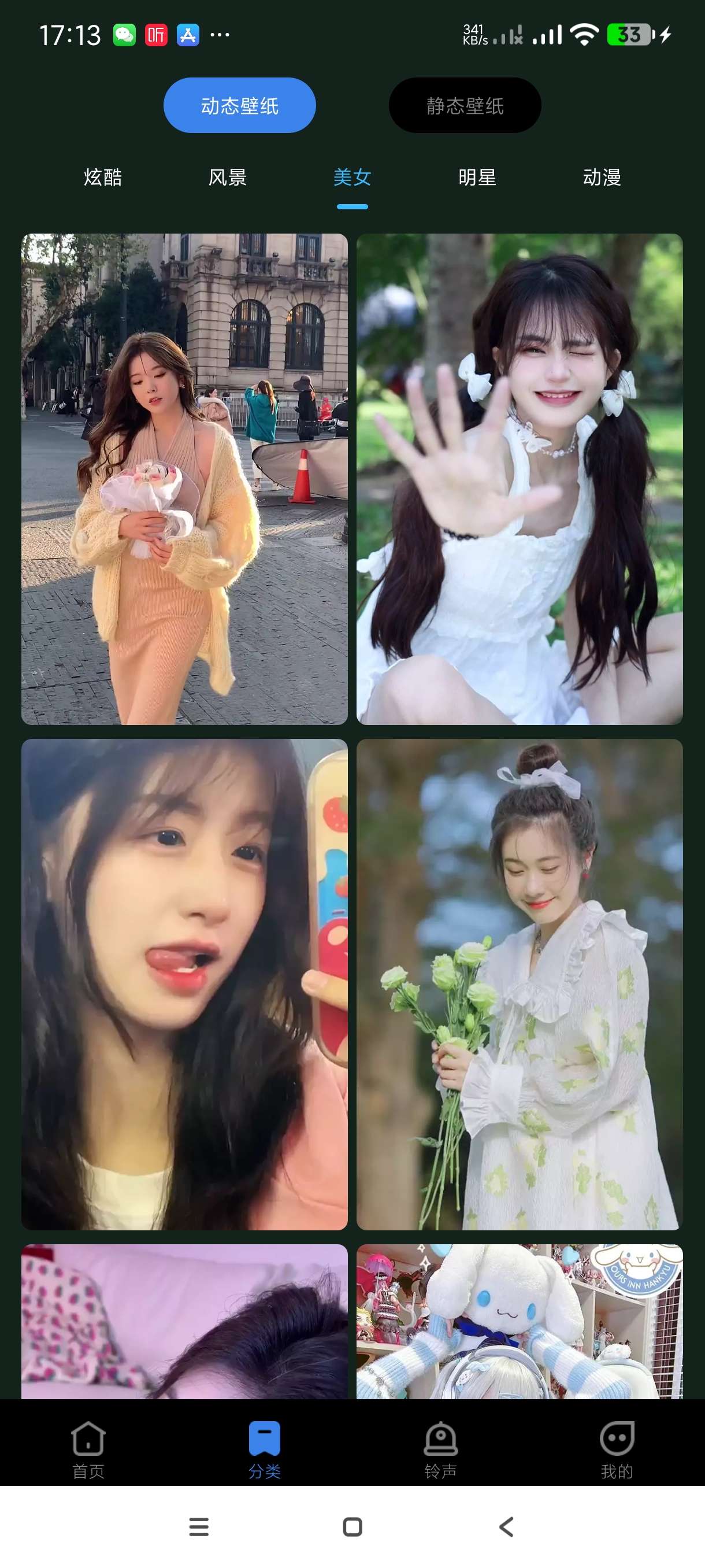Go to the 明星 tab

pyautogui.click(x=477, y=177)
